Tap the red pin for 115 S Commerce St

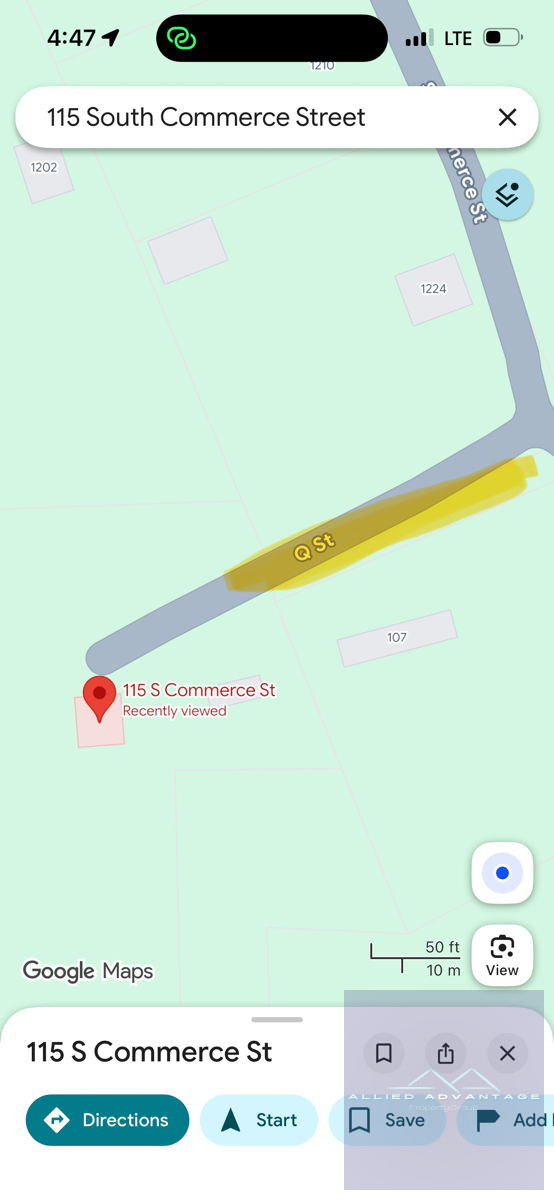tap(99, 699)
